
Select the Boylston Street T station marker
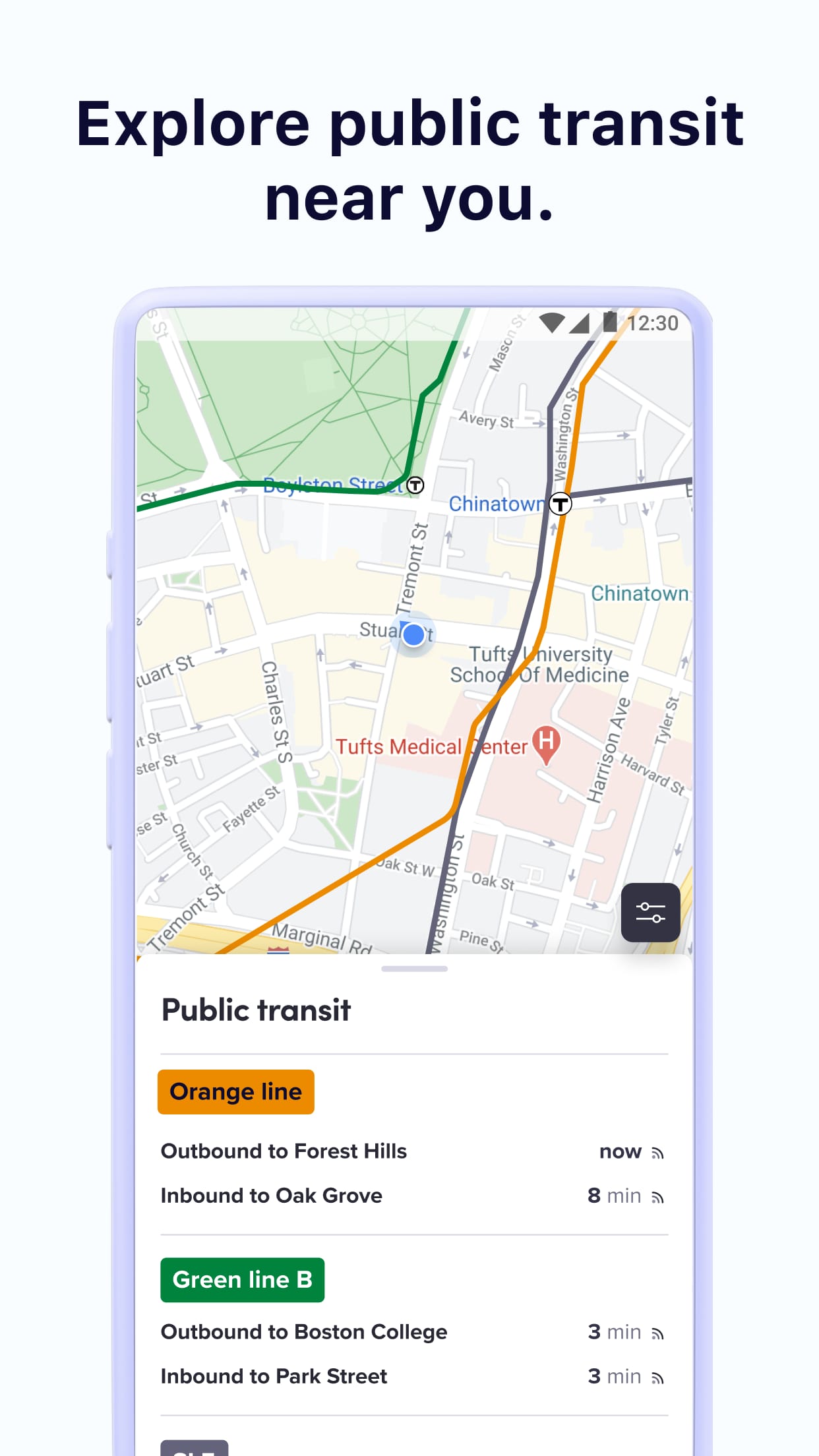415,485
